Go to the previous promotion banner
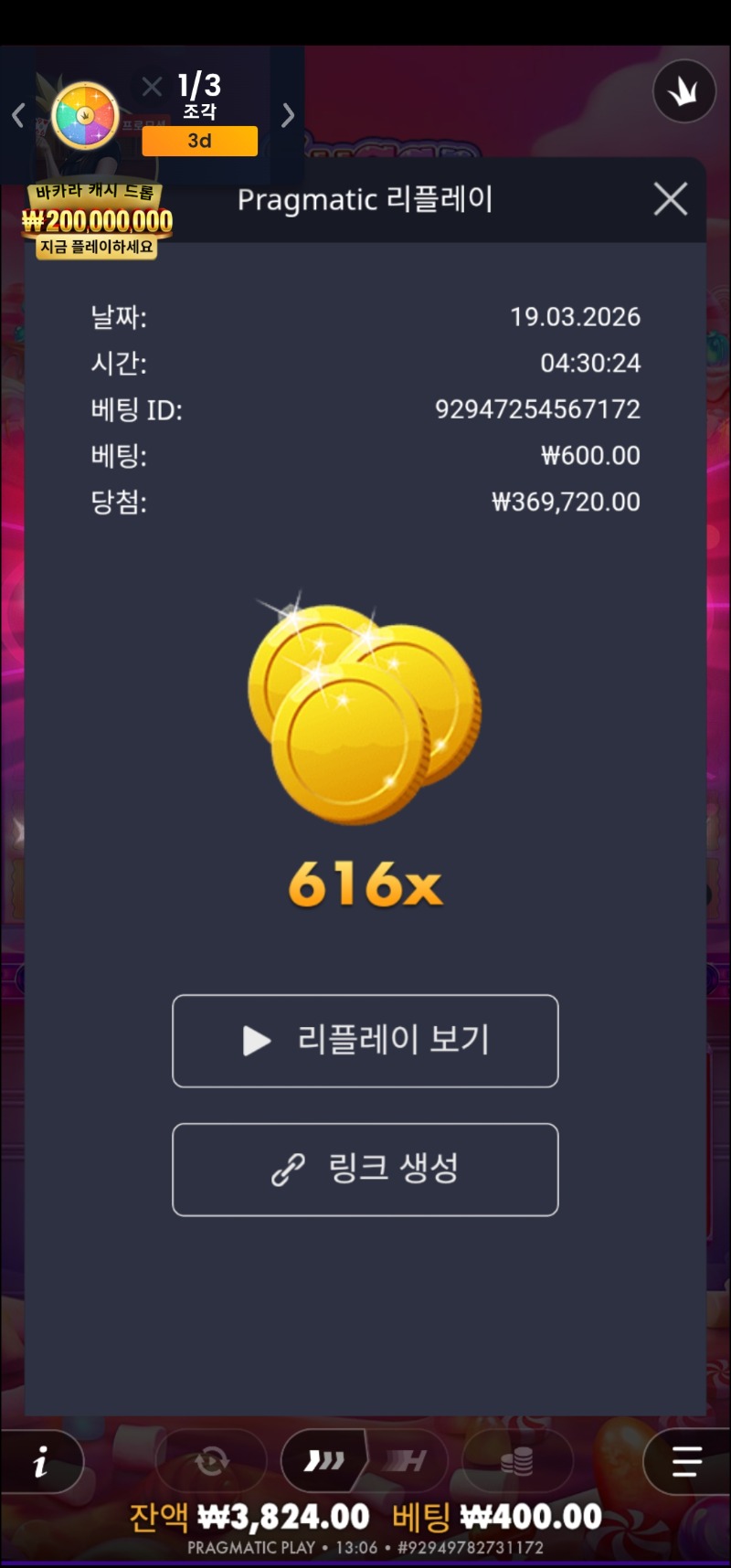The height and width of the screenshot is (1568, 731). [17, 115]
